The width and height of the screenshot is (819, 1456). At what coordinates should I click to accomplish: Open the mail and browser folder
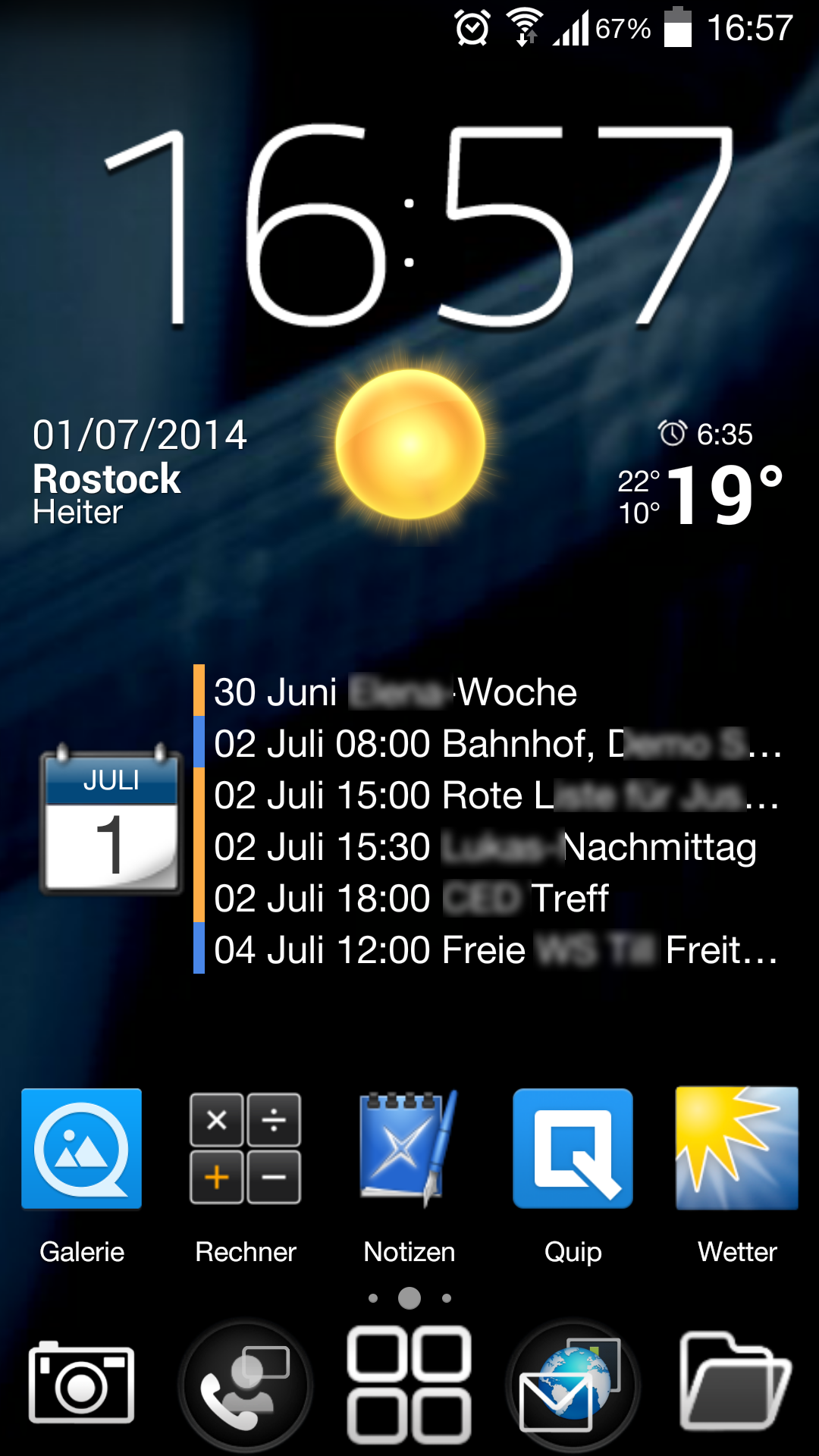click(573, 1385)
